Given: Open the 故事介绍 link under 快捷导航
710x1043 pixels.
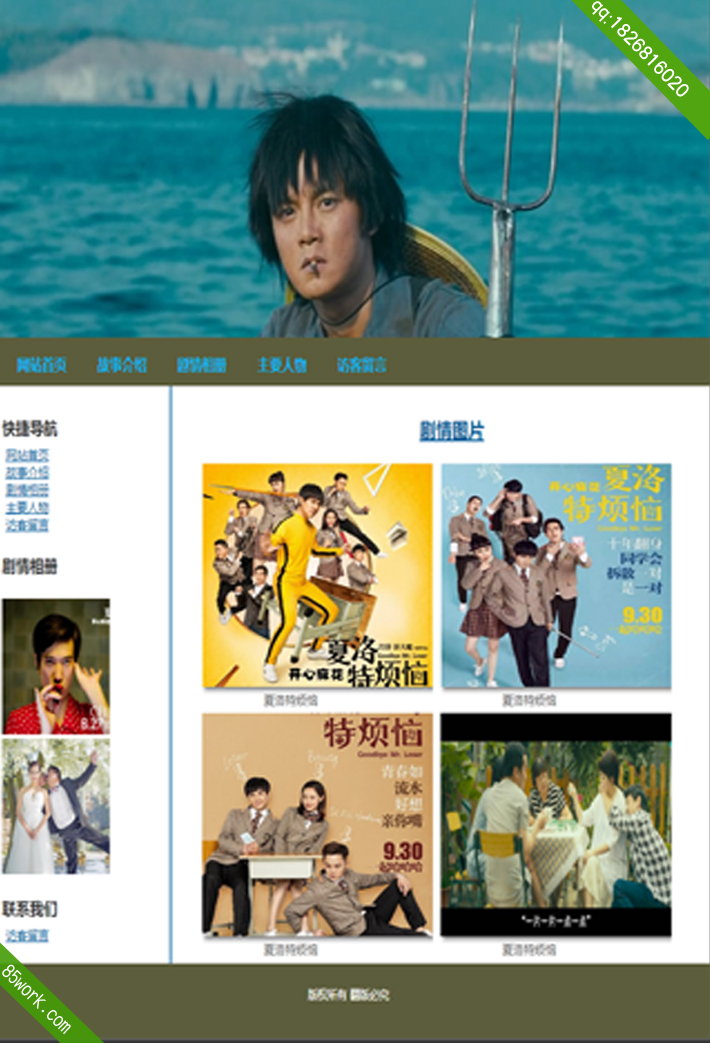Looking at the screenshot, I should [27, 472].
